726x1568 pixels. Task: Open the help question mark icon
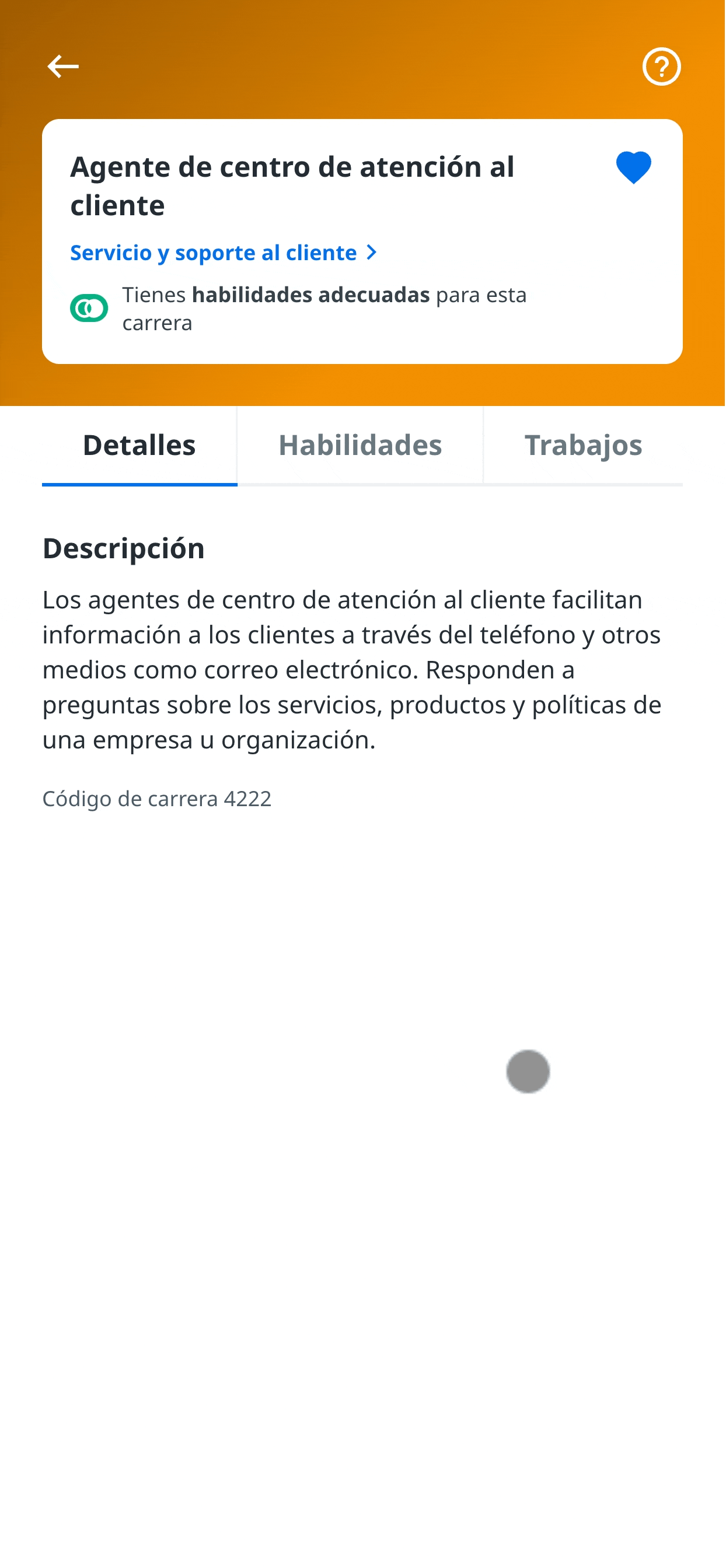661,66
